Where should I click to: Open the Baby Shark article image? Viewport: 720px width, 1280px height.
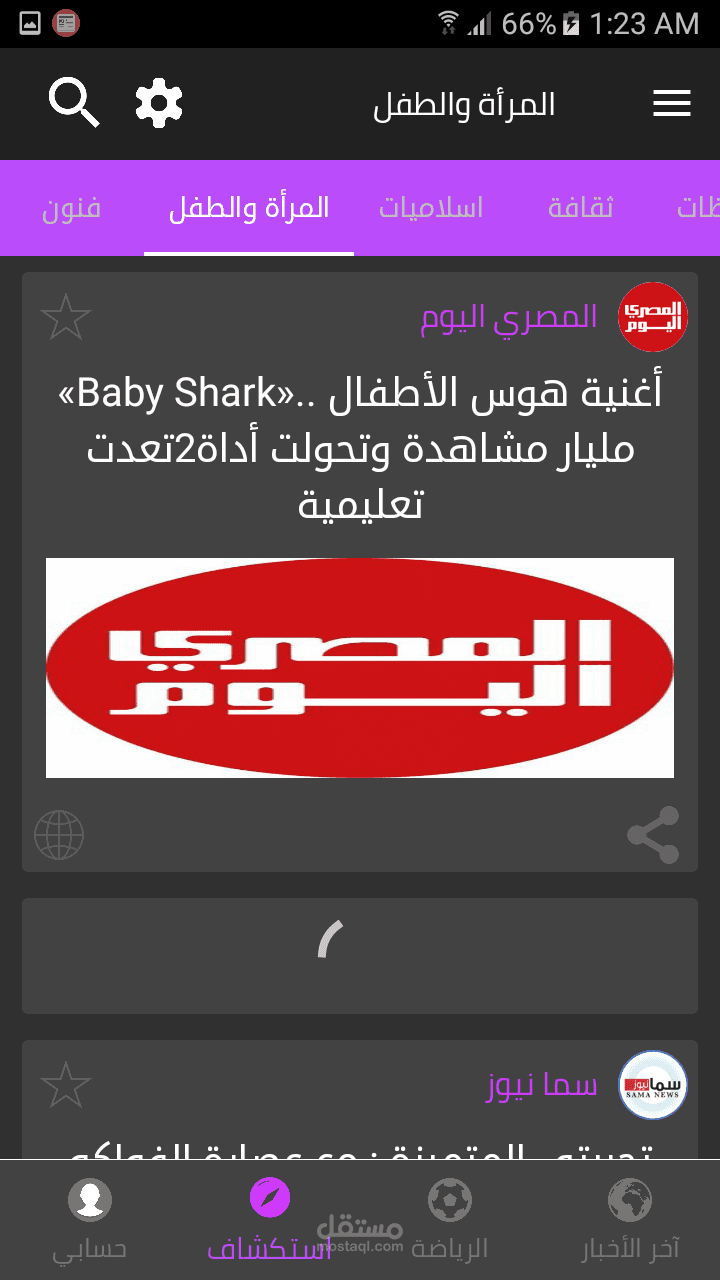click(360, 668)
